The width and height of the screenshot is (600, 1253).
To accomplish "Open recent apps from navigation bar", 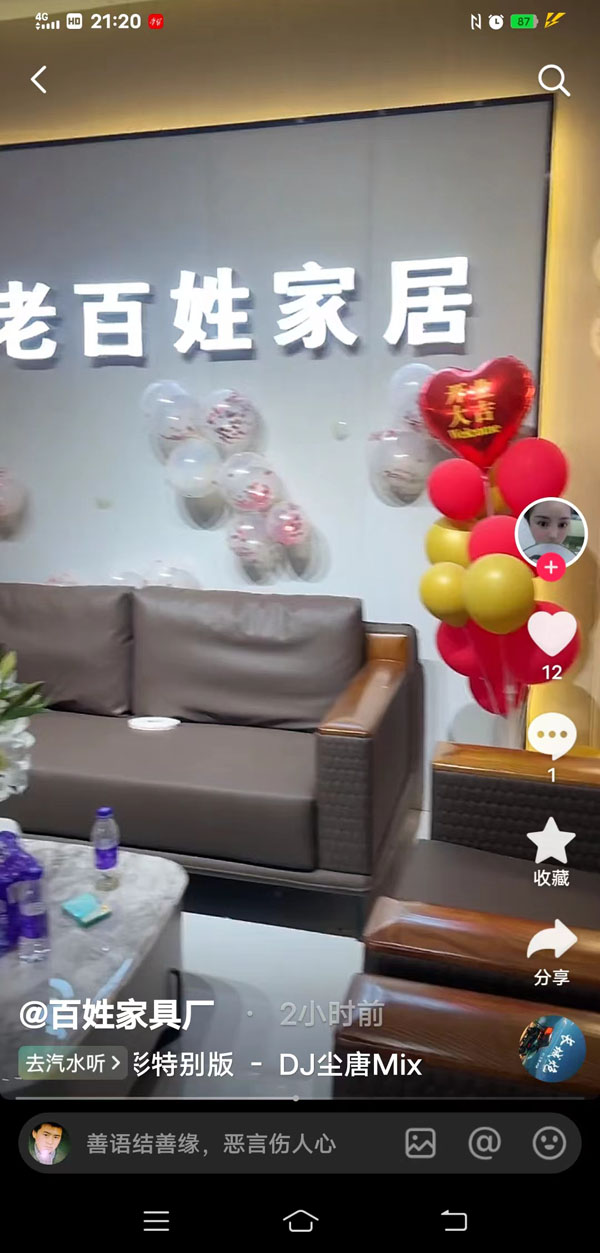I will 156,1220.
